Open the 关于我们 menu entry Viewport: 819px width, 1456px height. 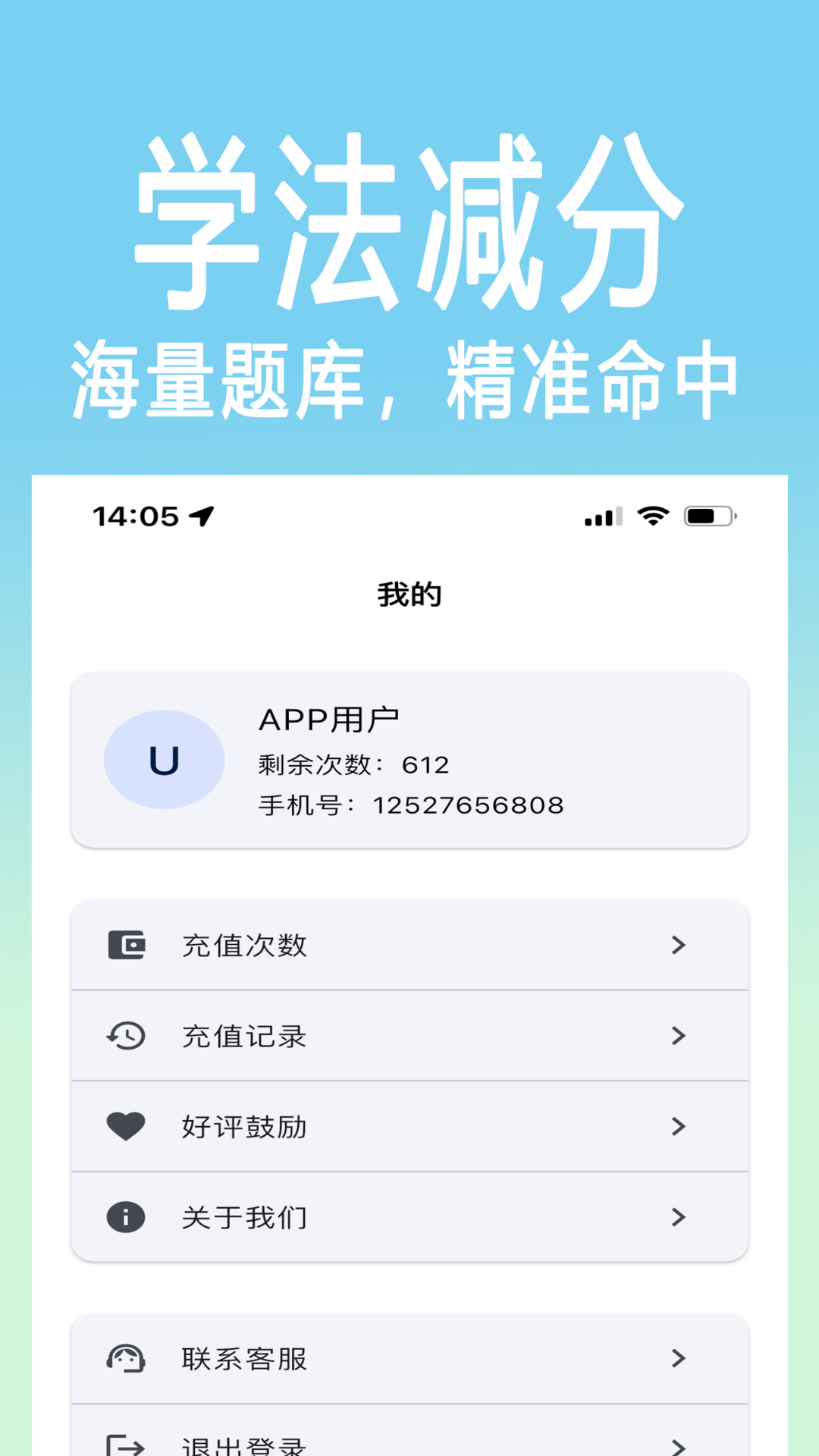243,1216
